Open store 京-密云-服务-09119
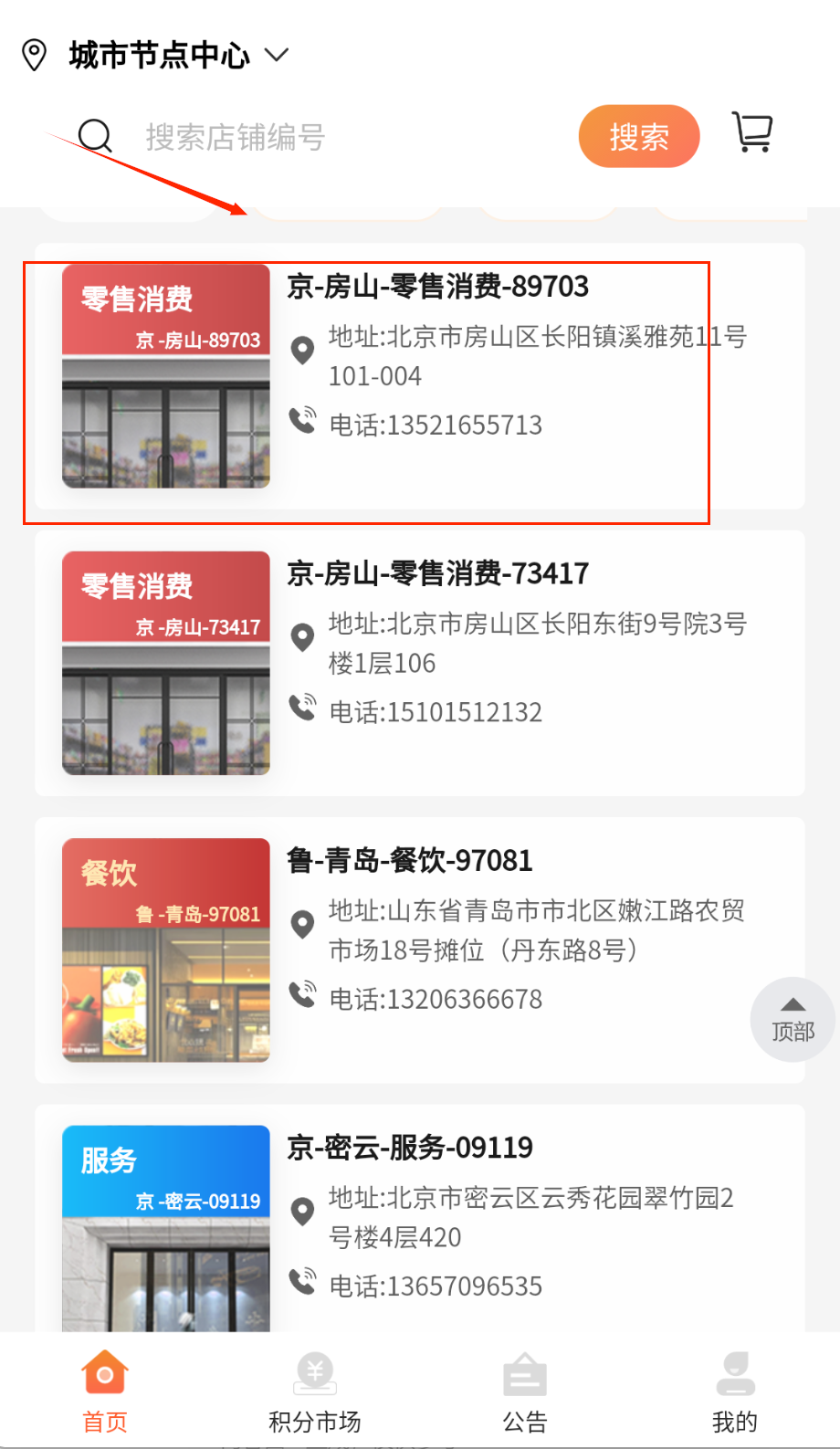This screenshot has width=840, height=1449. tap(409, 1148)
